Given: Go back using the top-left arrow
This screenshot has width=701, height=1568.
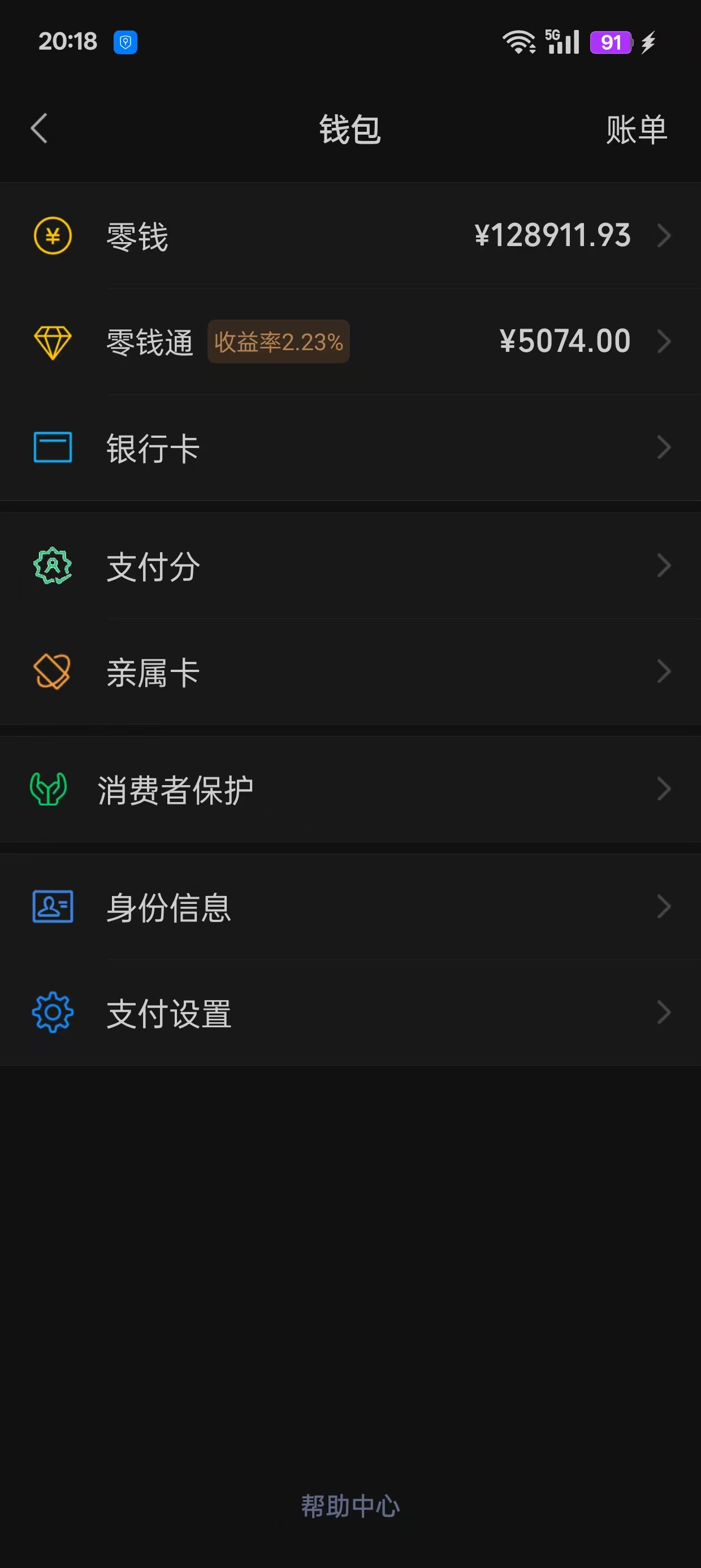Looking at the screenshot, I should tap(39, 128).
